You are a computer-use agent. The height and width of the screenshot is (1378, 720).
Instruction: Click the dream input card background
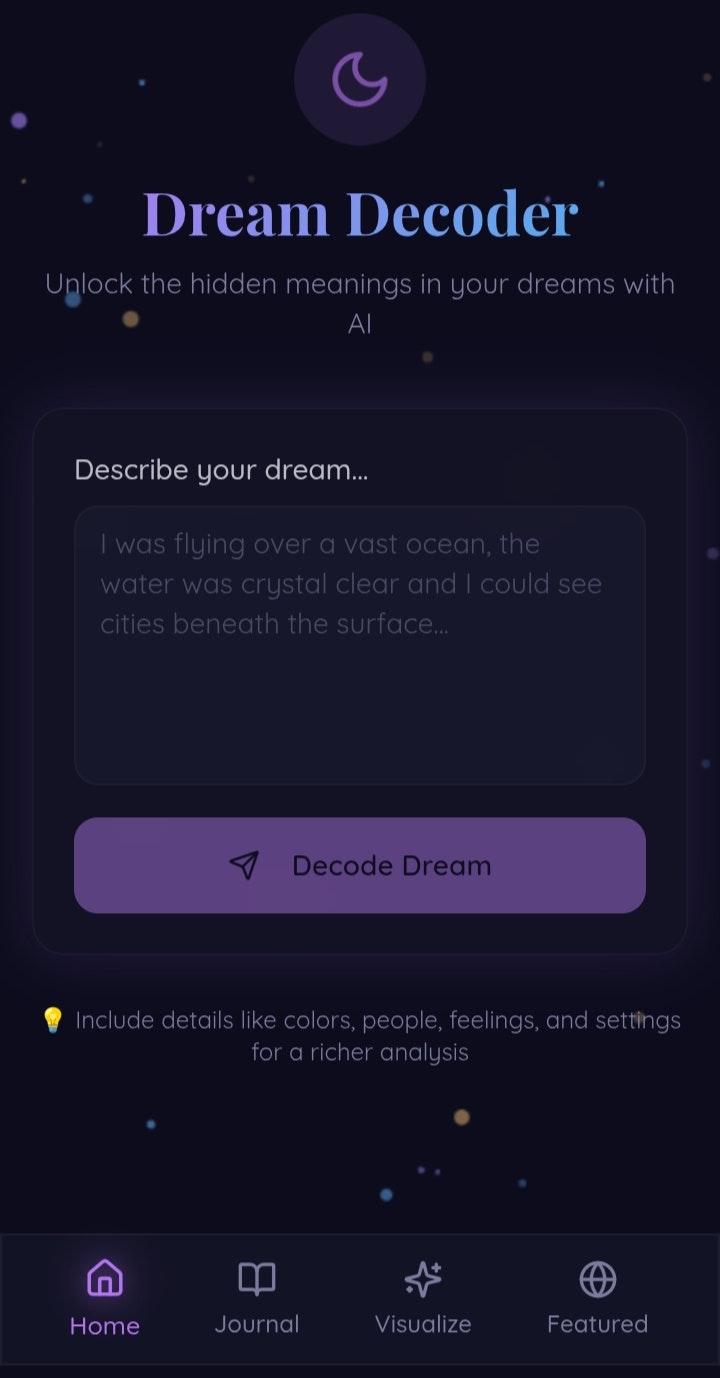pyautogui.click(x=360, y=930)
